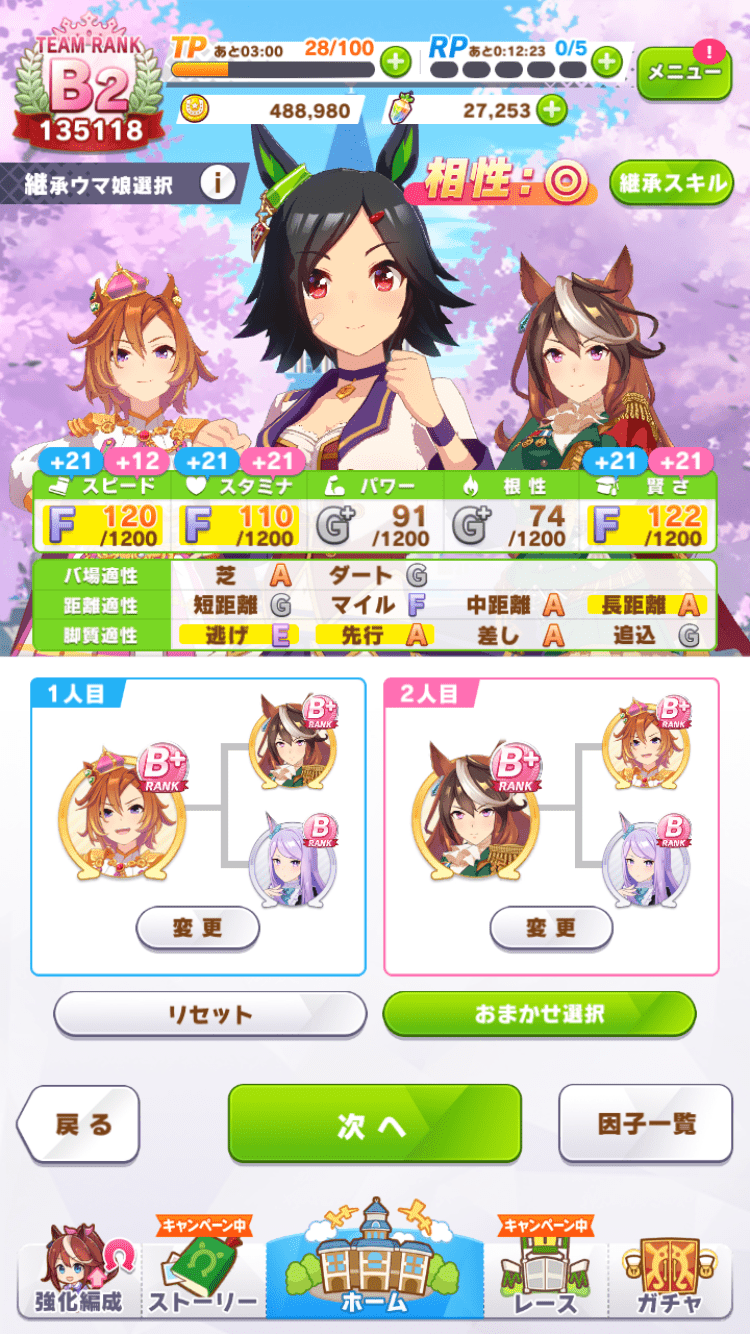This screenshot has width=750, height=1334.
Task: Open the メニュー button
Action: pos(684,72)
